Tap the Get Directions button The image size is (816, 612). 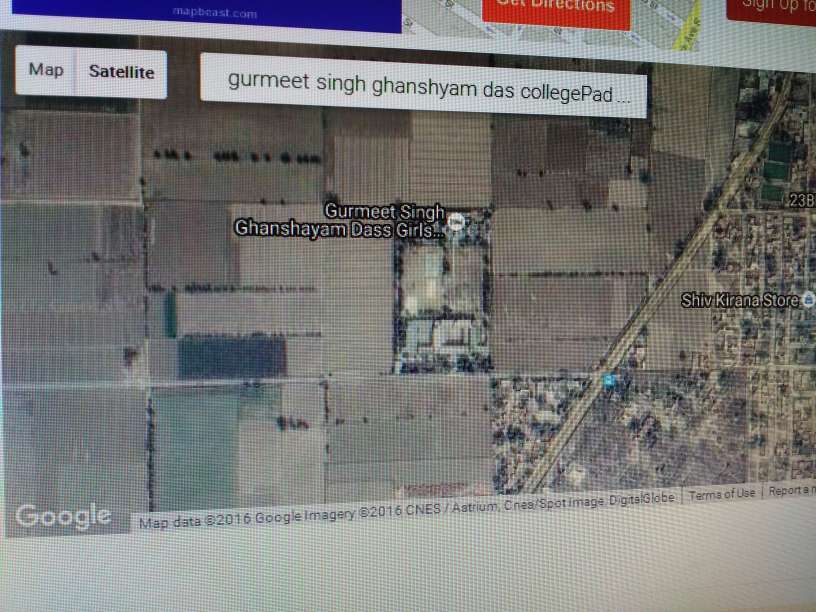(555, 10)
